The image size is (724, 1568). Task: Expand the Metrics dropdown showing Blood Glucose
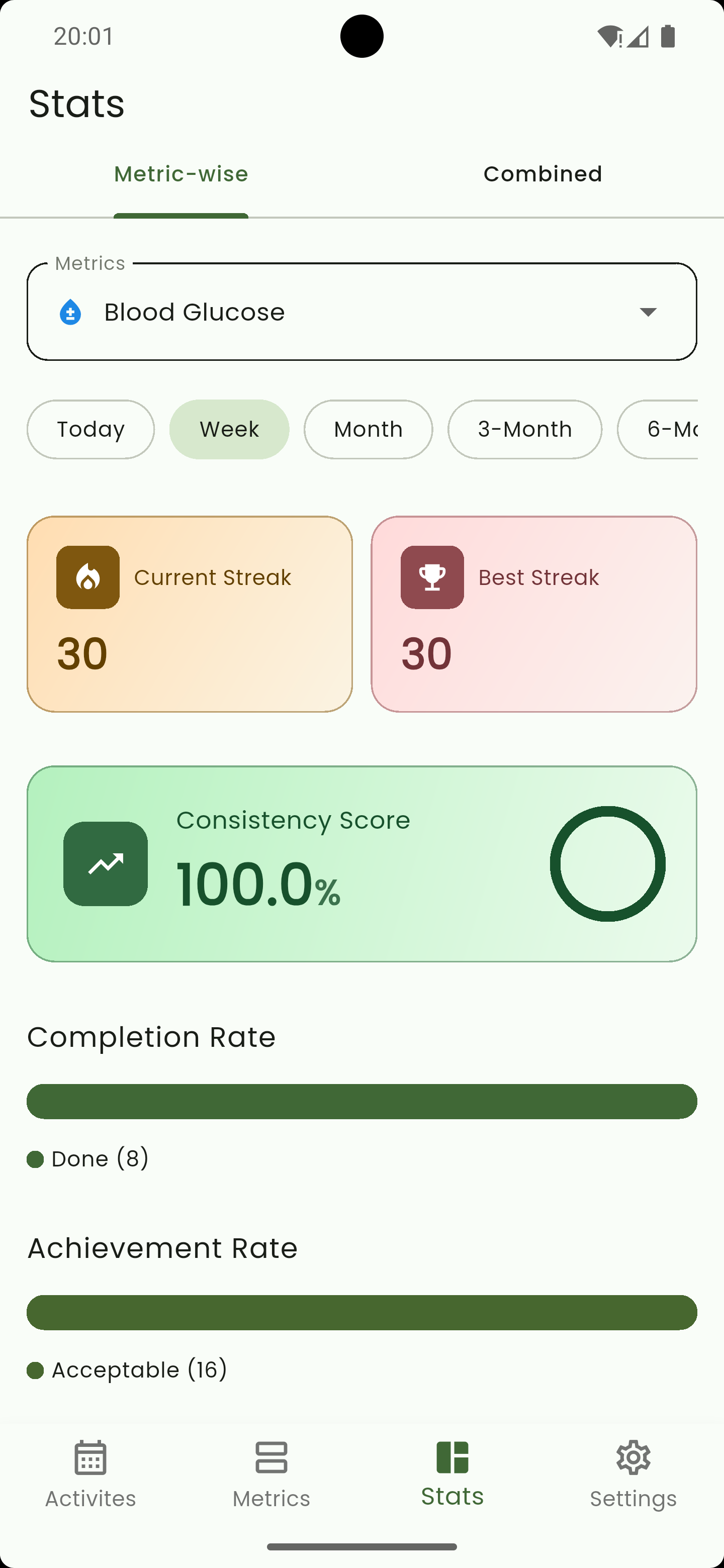361,312
